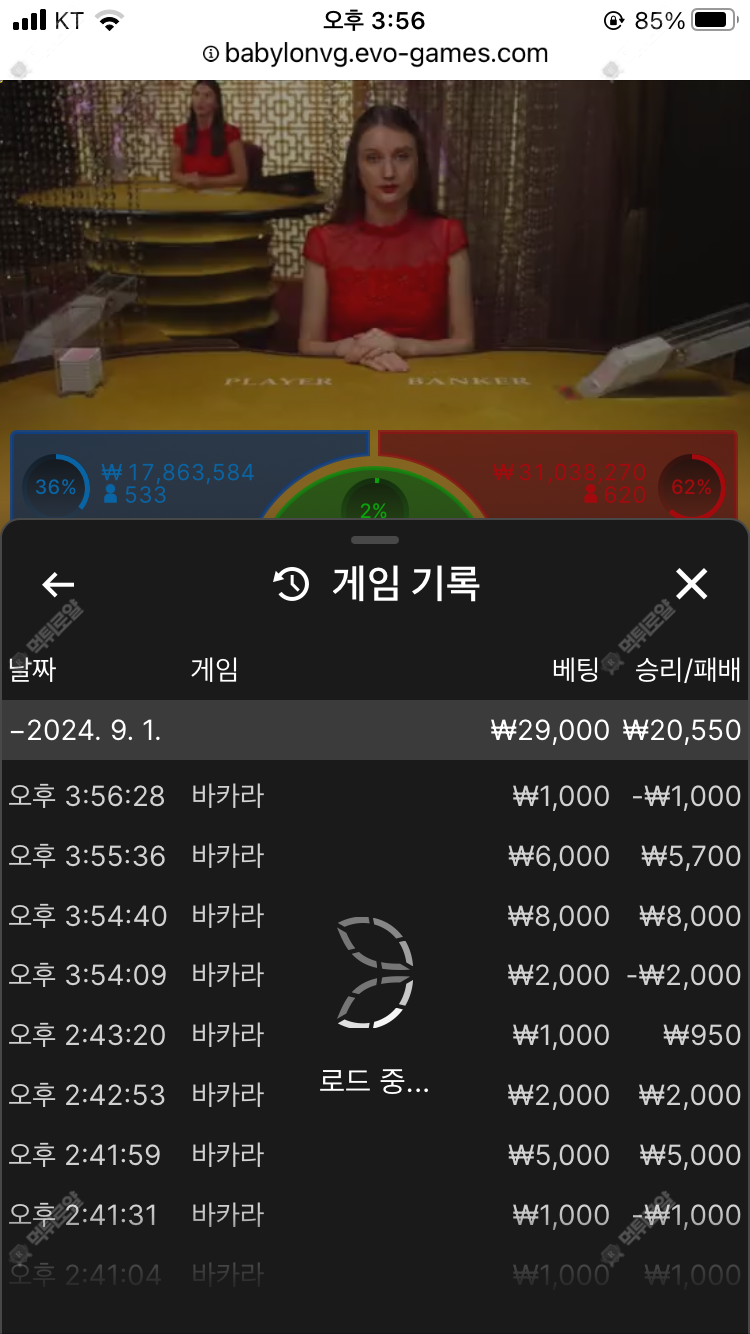View the 오후 2:42:53 game entry
Viewport: 750px width, 1334px height.
[x=375, y=1095]
